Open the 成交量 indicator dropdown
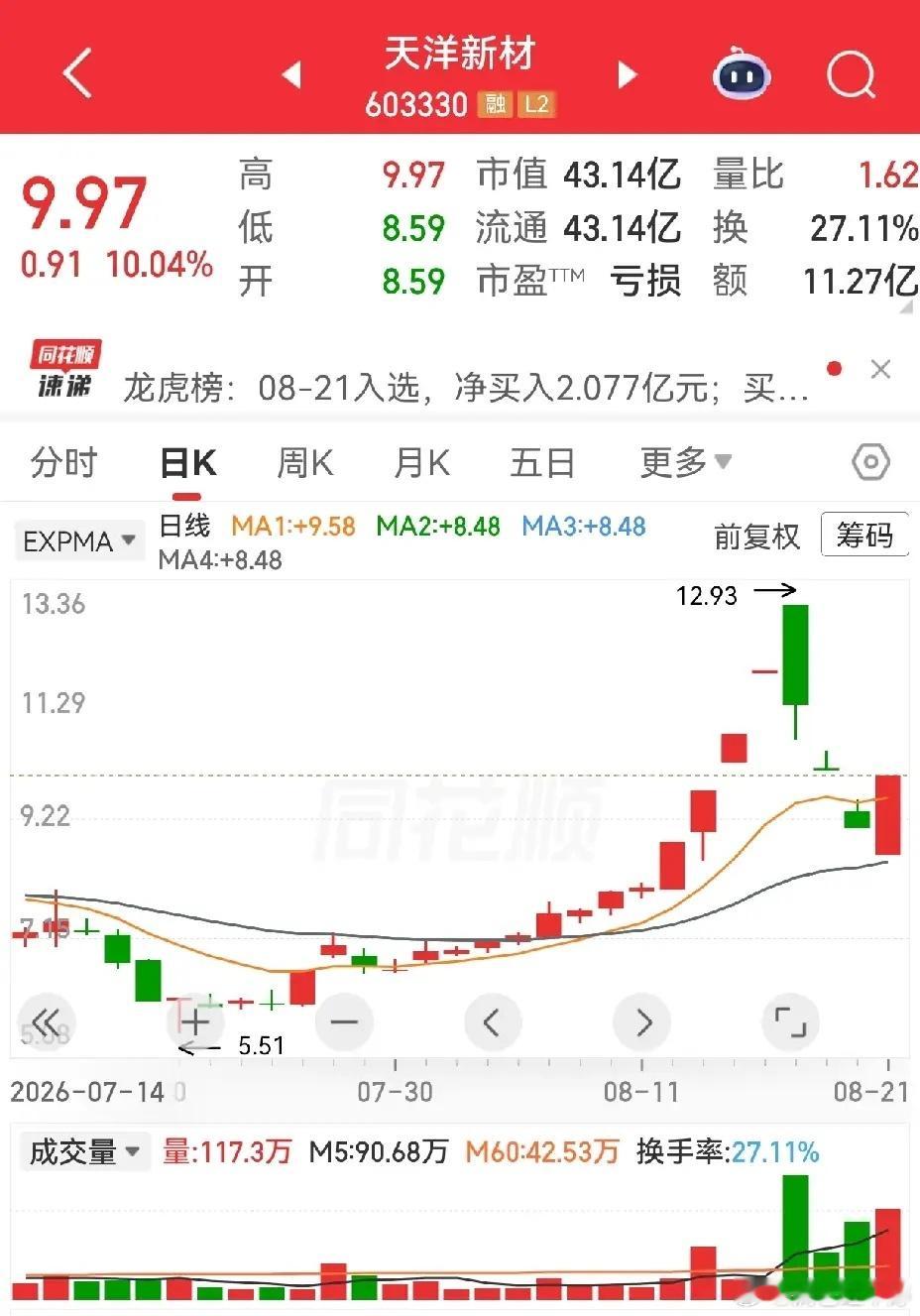920x1316 pixels. tap(85, 1152)
